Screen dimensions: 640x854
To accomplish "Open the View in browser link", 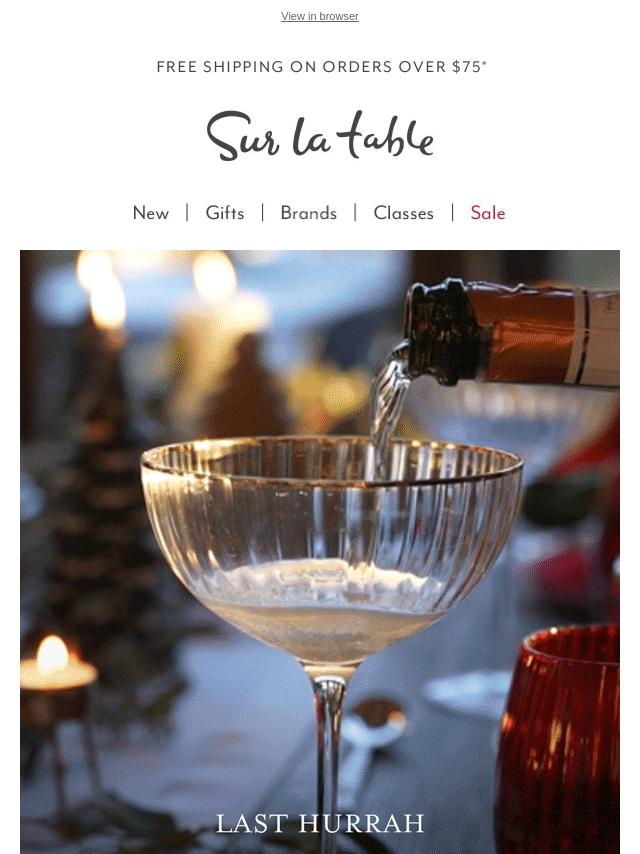I will [319, 16].
